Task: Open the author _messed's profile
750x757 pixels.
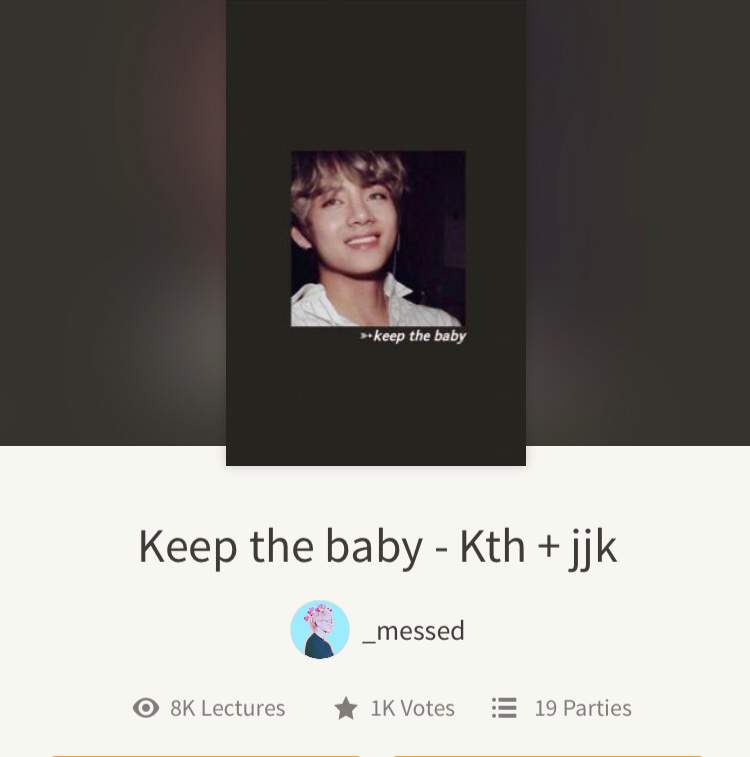Action: click(x=378, y=630)
